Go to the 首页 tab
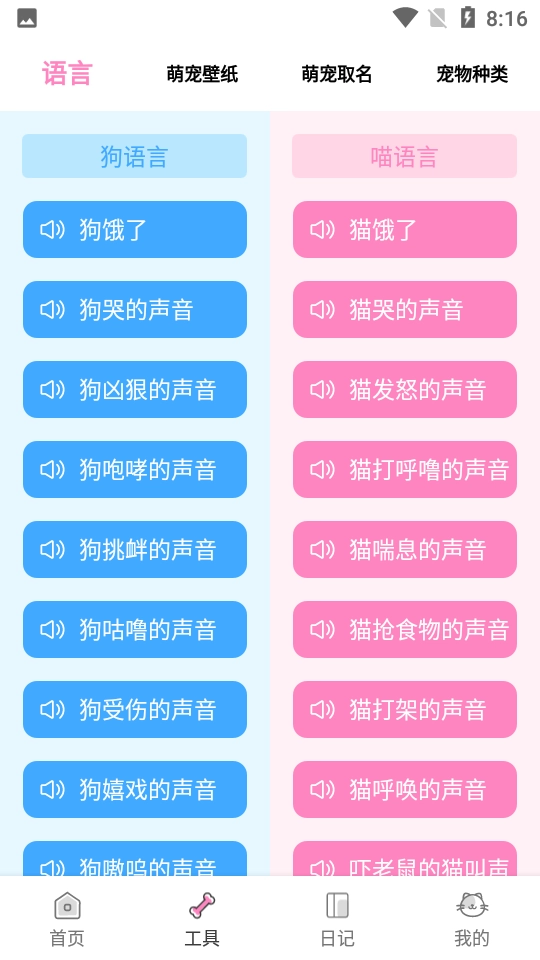This screenshot has width=540, height=960. click(67, 920)
